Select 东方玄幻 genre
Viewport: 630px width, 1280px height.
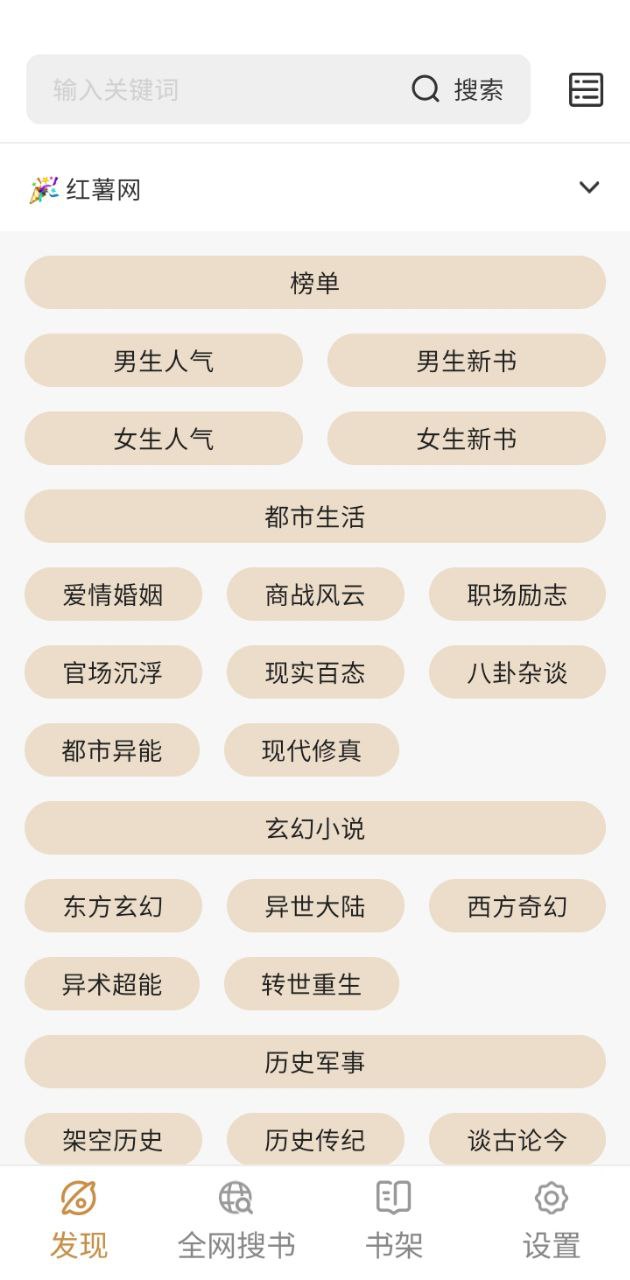point(113,906)
